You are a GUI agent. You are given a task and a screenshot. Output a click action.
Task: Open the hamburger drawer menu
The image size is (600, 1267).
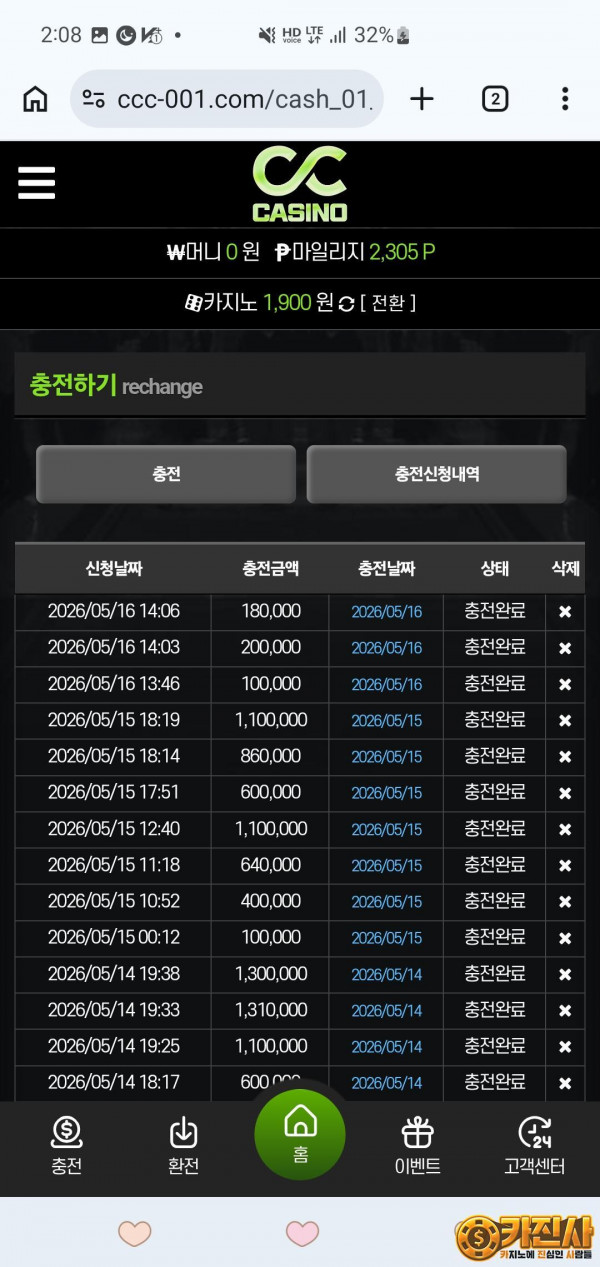36,183
